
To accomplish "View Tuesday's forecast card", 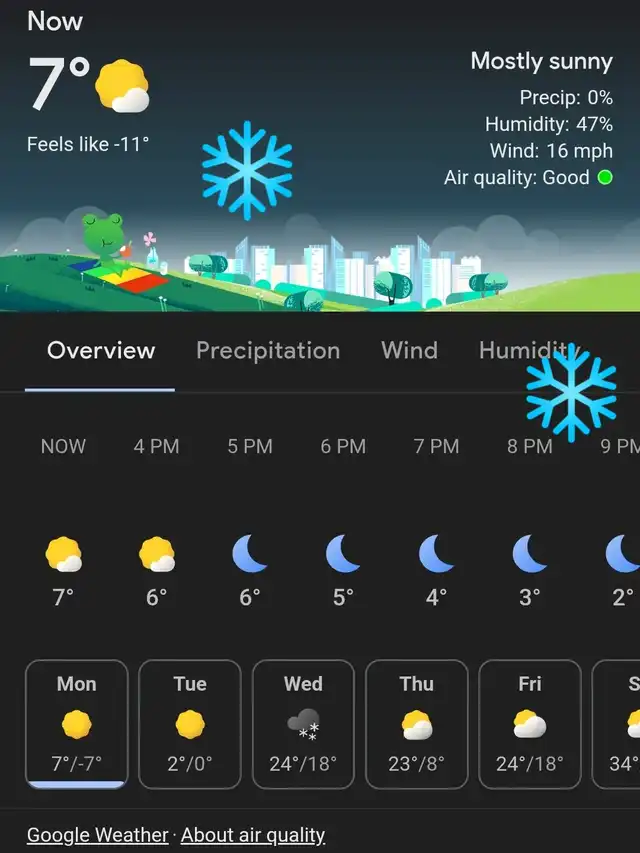I will tap(190, 724).
